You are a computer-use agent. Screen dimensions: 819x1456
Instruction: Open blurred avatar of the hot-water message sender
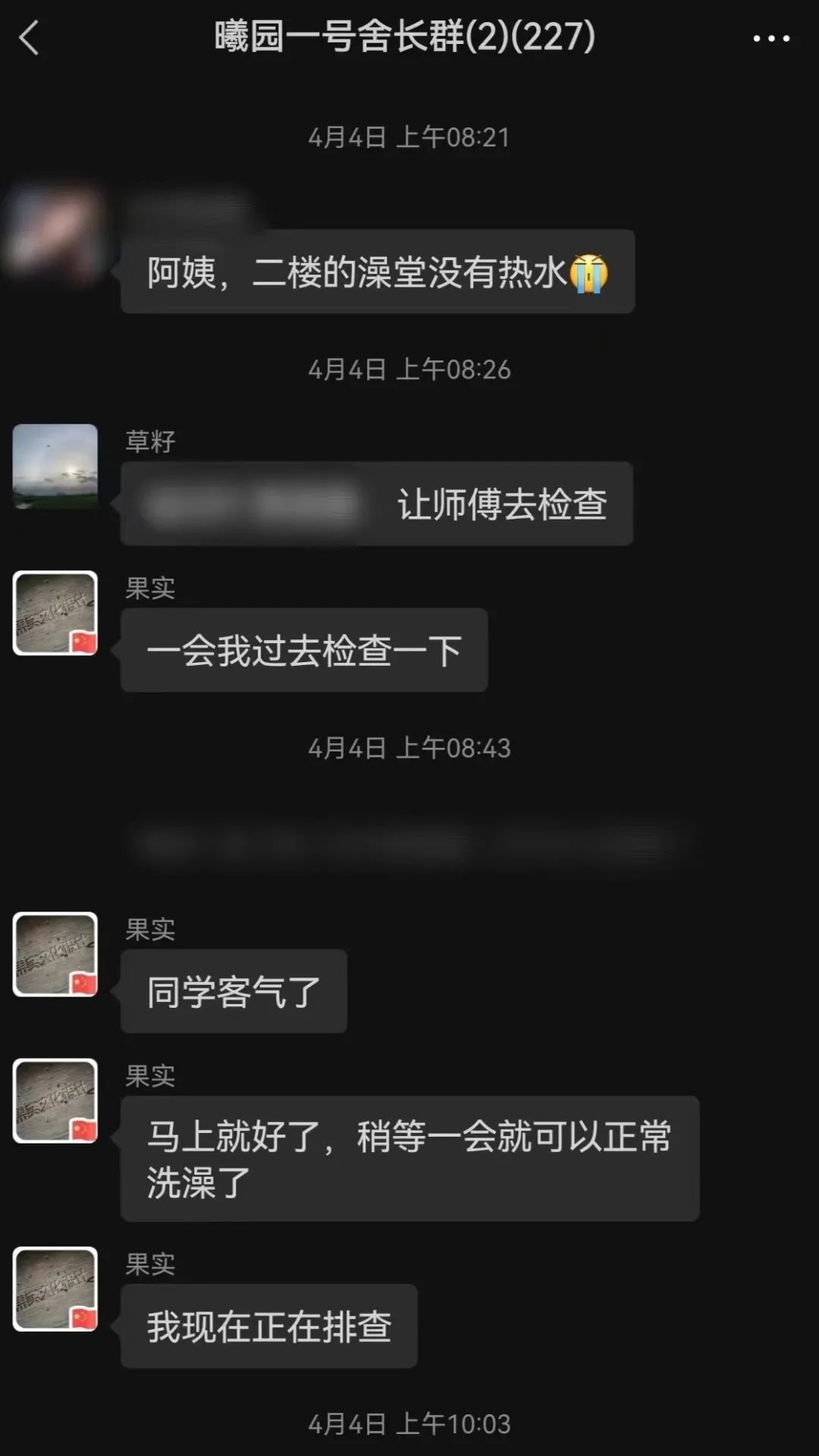coord(55,234)
